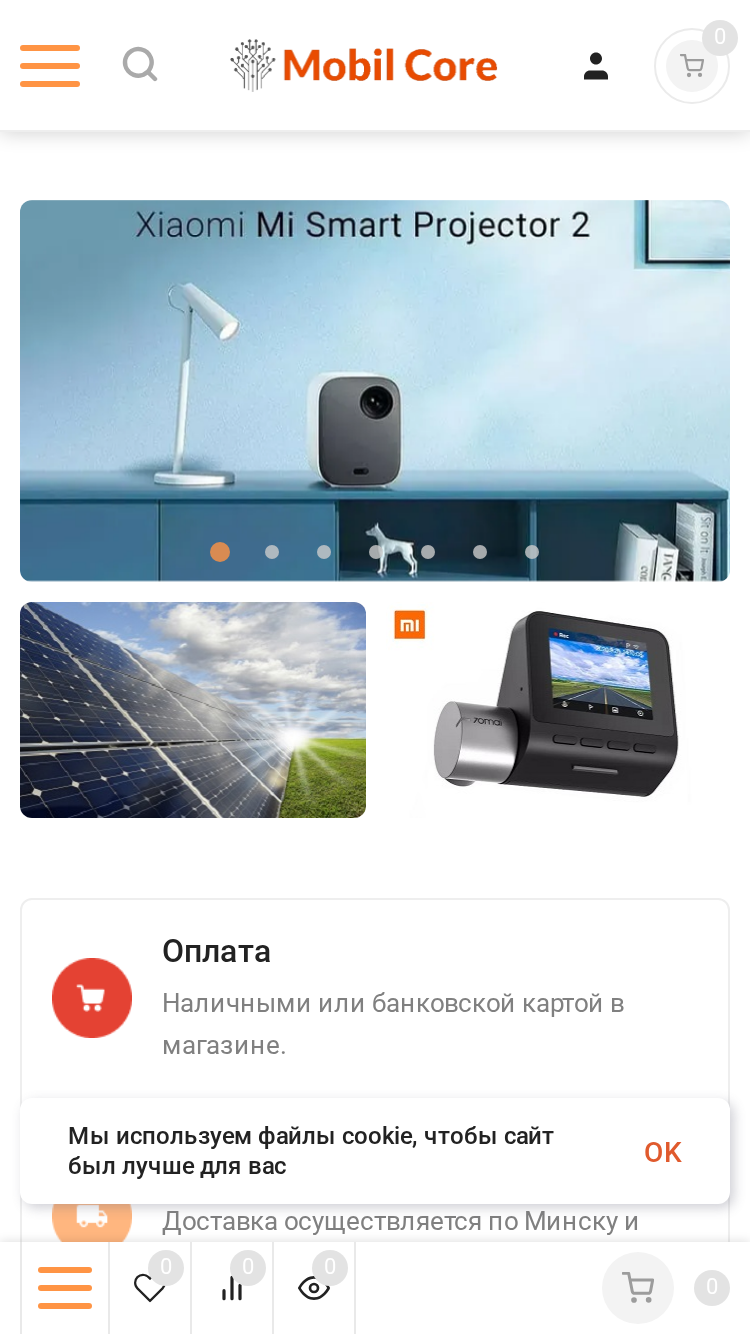Tap the search magnifier icon
Viewport: 750px width, 1334px height.
[140, 65]
